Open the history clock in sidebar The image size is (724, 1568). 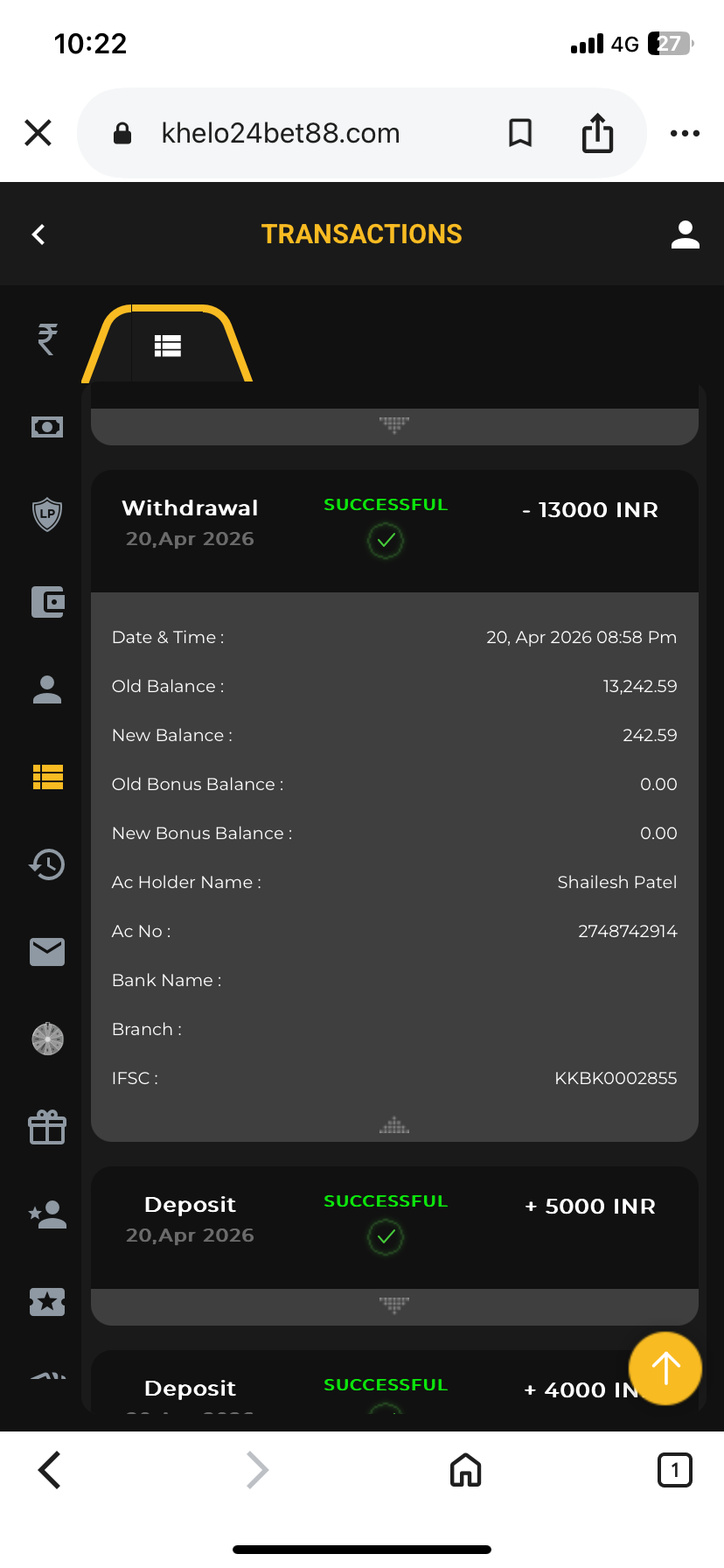pyautogui.click(x=47, y=864)
